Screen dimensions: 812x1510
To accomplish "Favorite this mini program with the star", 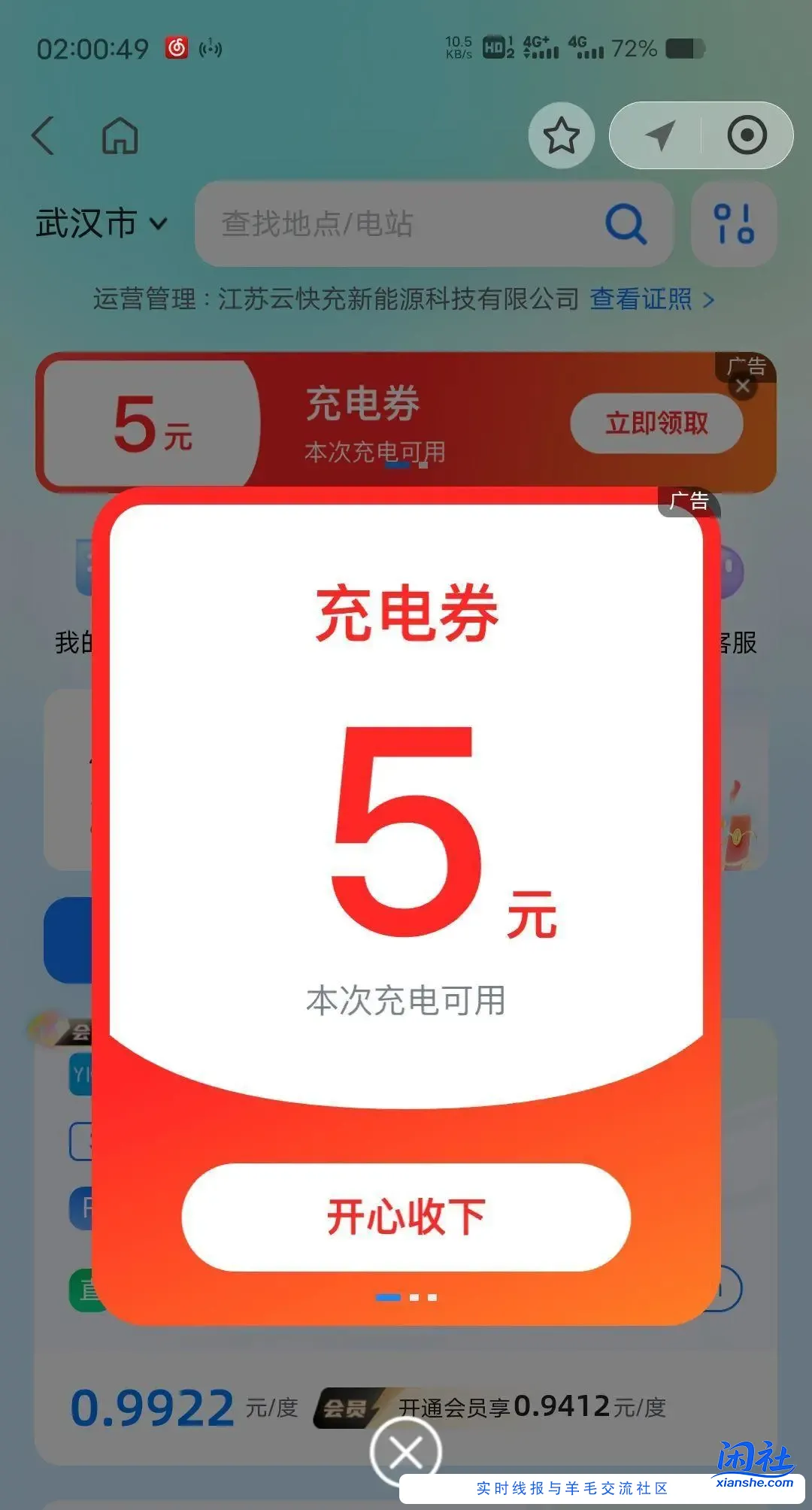I will pos(561,136).
